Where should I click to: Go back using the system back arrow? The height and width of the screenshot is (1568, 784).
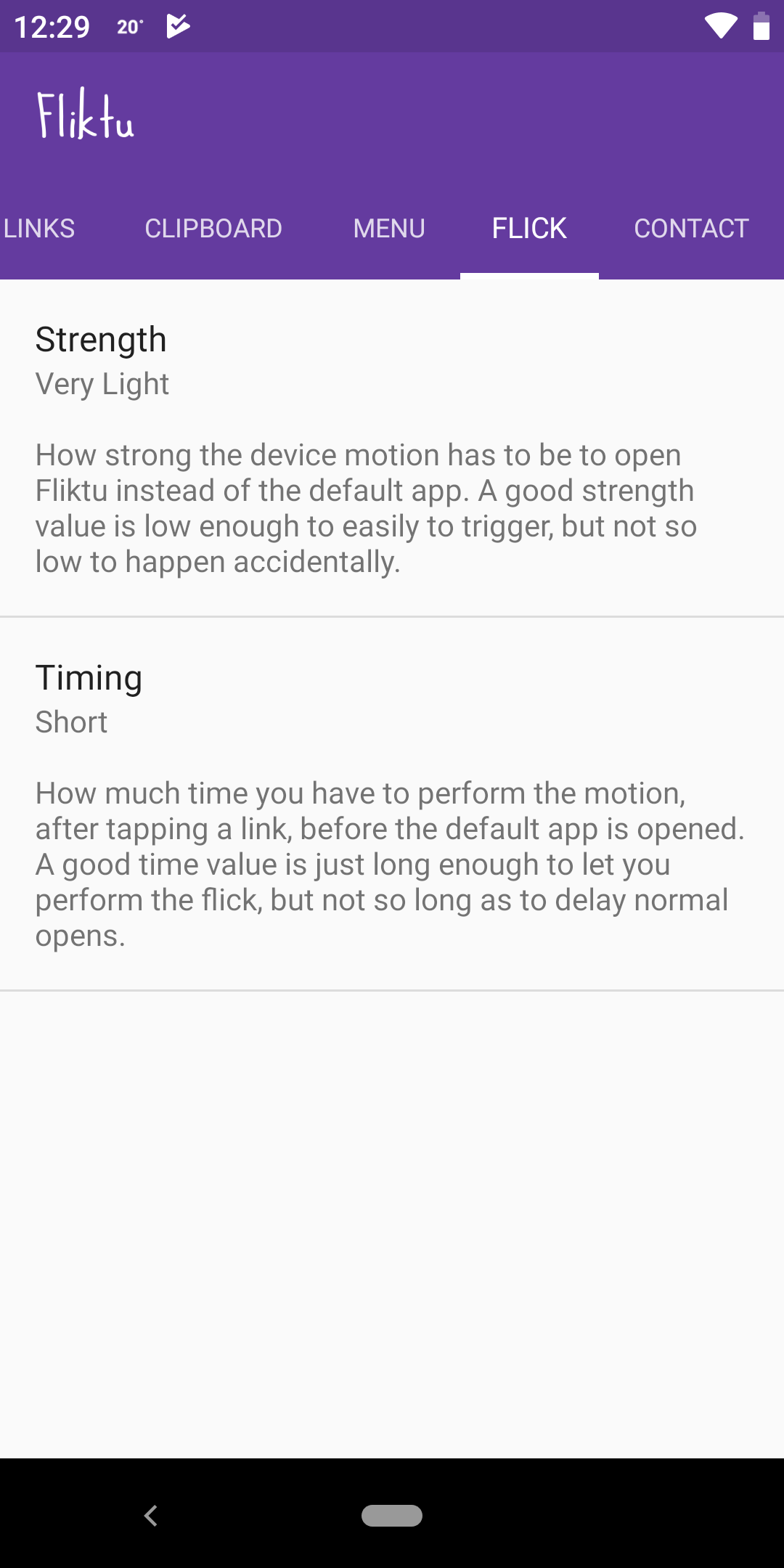coord(151,1516)
